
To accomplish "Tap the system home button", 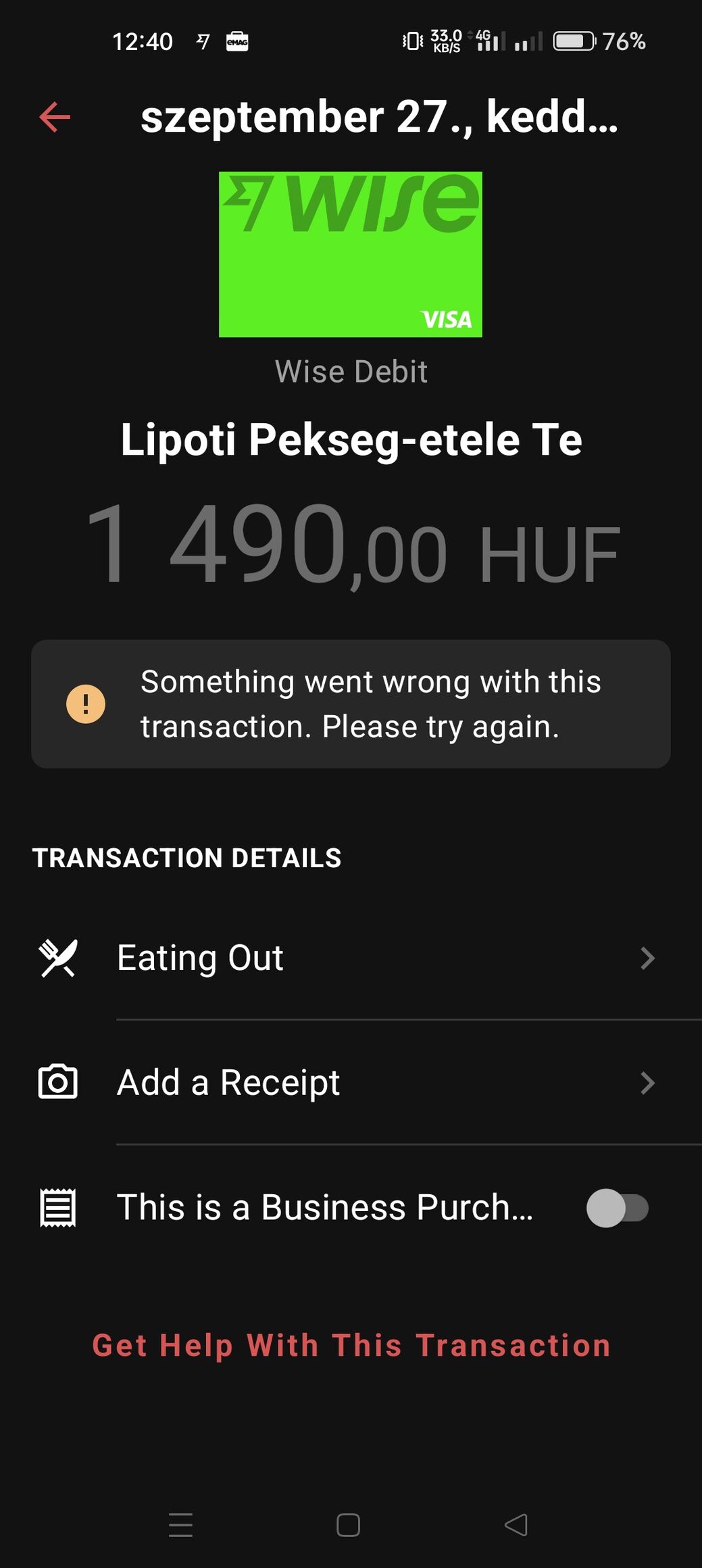I will click(348, 1525).
